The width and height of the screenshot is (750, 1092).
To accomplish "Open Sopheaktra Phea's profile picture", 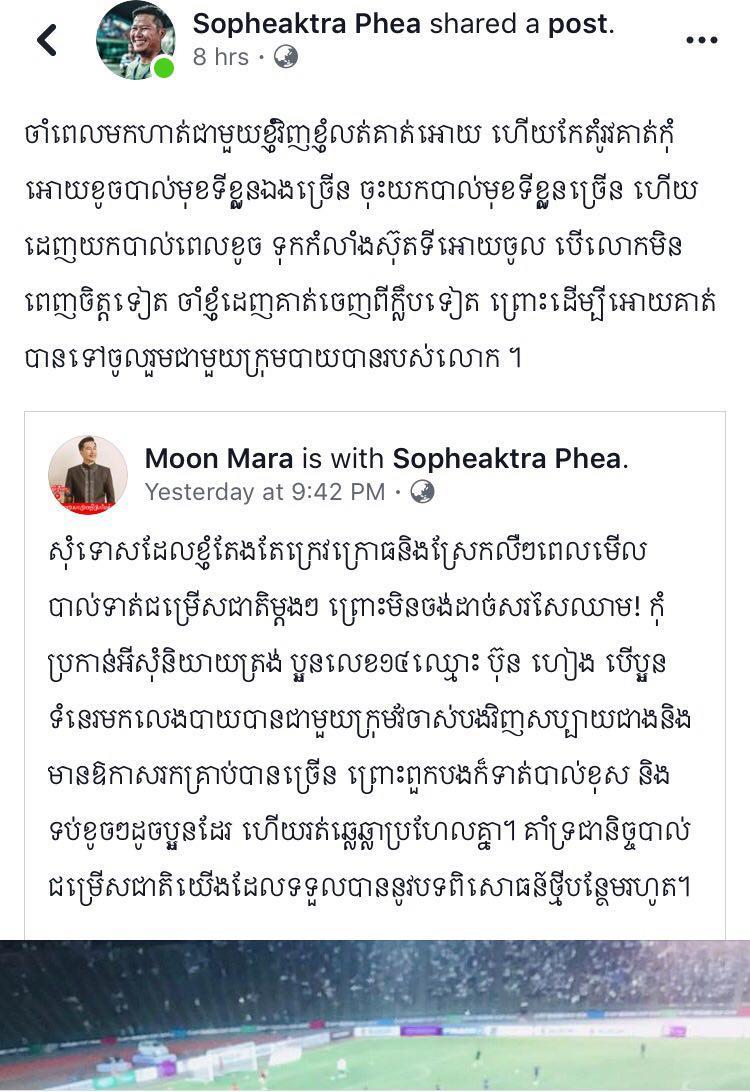I will [x=135, y=40].
